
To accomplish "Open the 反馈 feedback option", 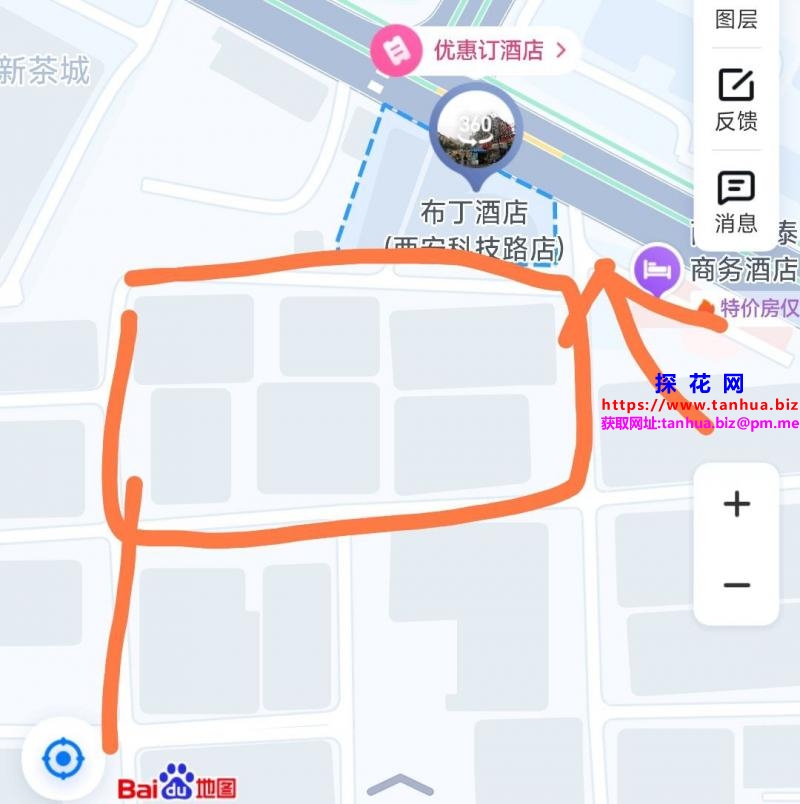I will click(x=736, y=100).
